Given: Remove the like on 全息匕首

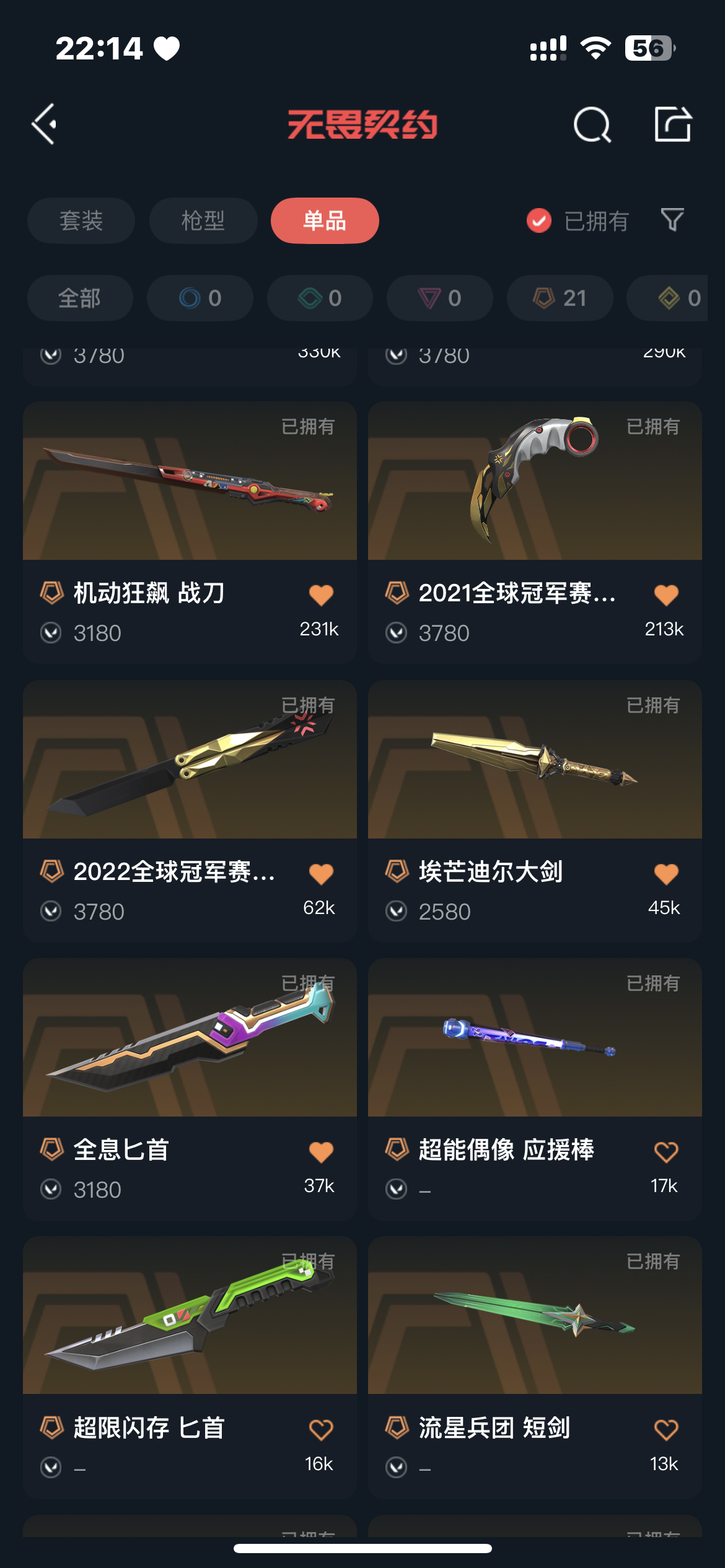Looking at the screenshot, I should click(321, 1152).
